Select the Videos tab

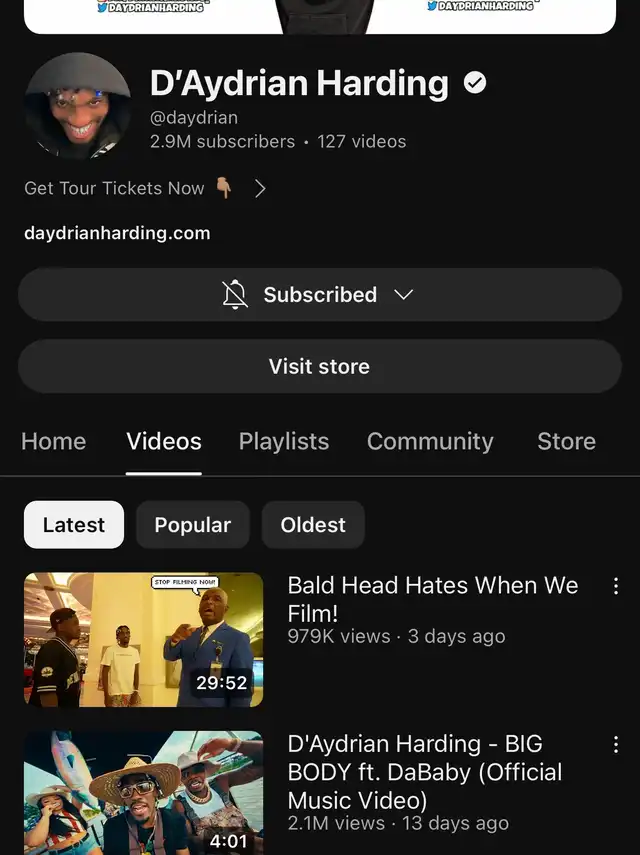164,442
